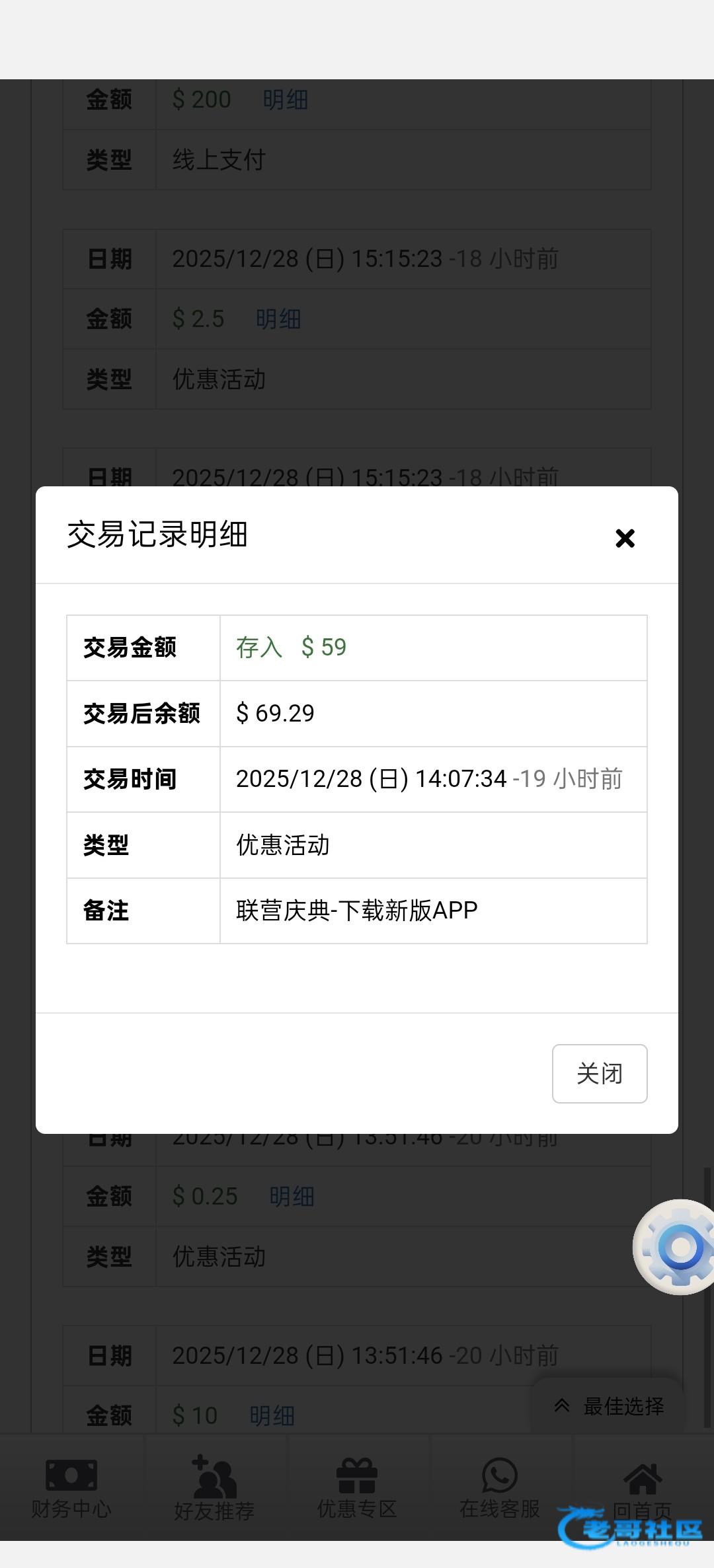View 明细 for the $ 2.5 record
The image size is (714, 1568).
click(x=278, y=319)
